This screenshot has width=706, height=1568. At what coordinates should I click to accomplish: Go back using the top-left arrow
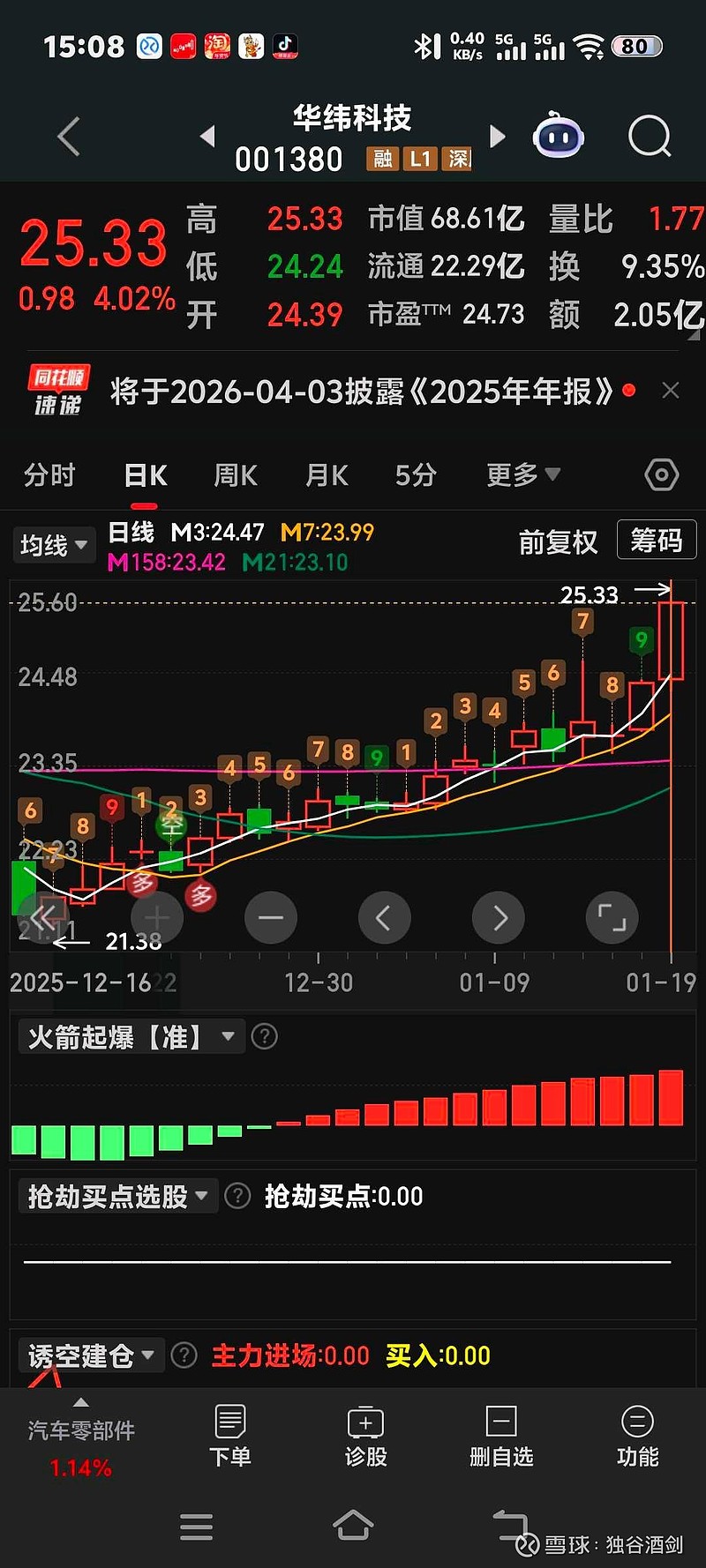[69, 137]
